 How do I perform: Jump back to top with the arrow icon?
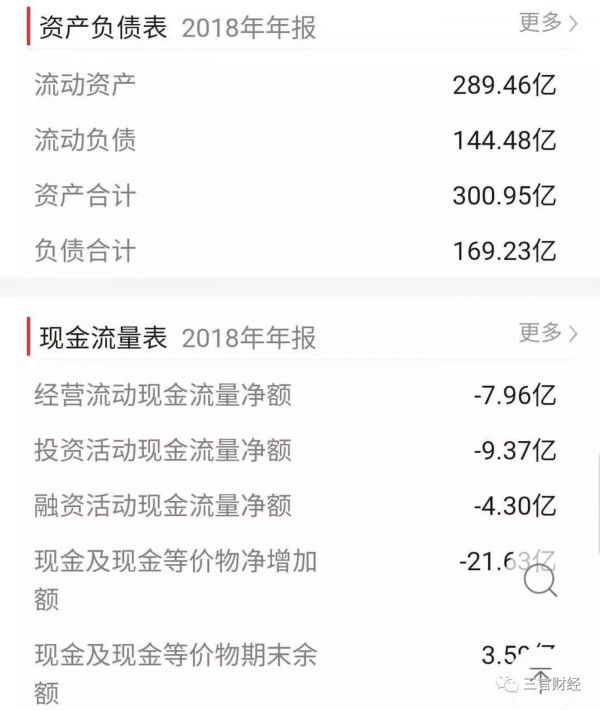[x=541, y=677]
